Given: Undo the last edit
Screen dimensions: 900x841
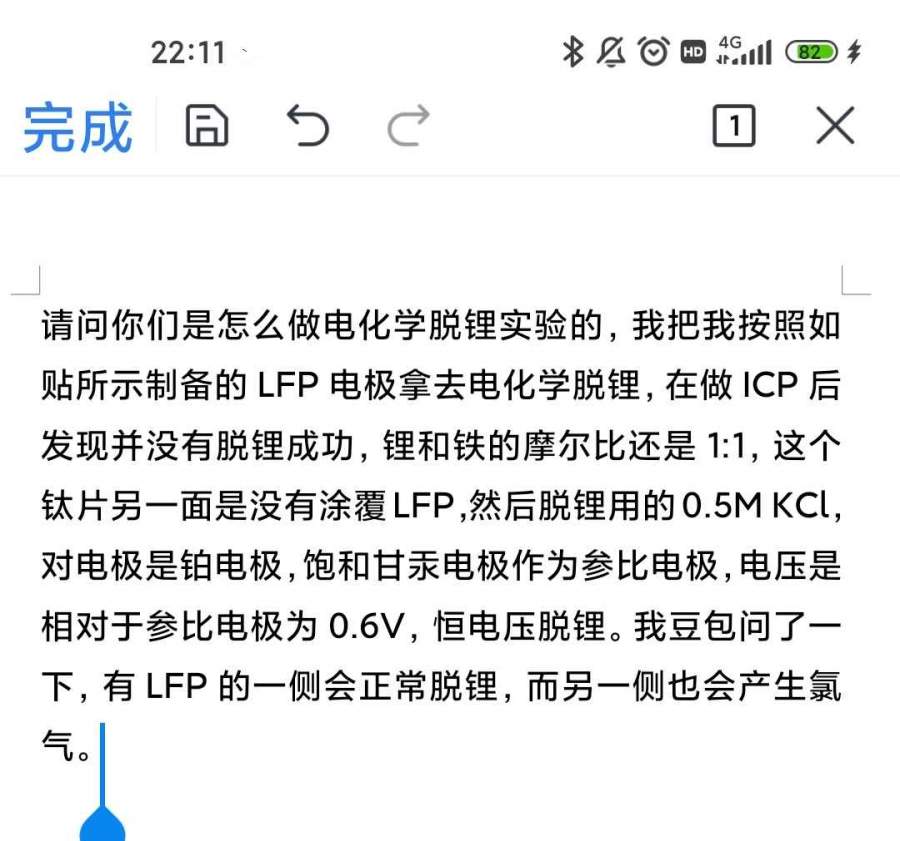Looking at the screenshot, I should point(307,126).
